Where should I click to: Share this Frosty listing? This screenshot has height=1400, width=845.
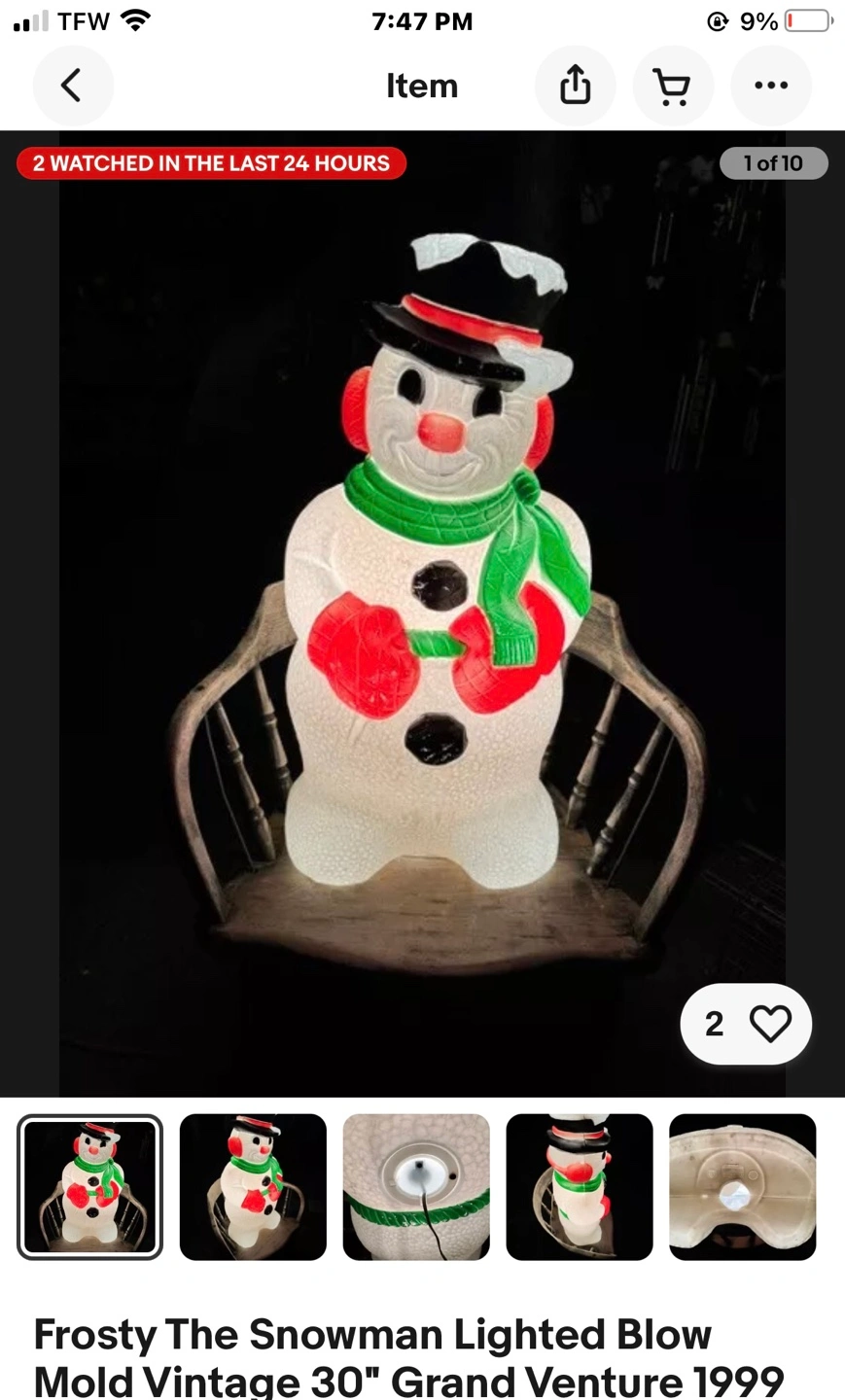click(575, 86)
